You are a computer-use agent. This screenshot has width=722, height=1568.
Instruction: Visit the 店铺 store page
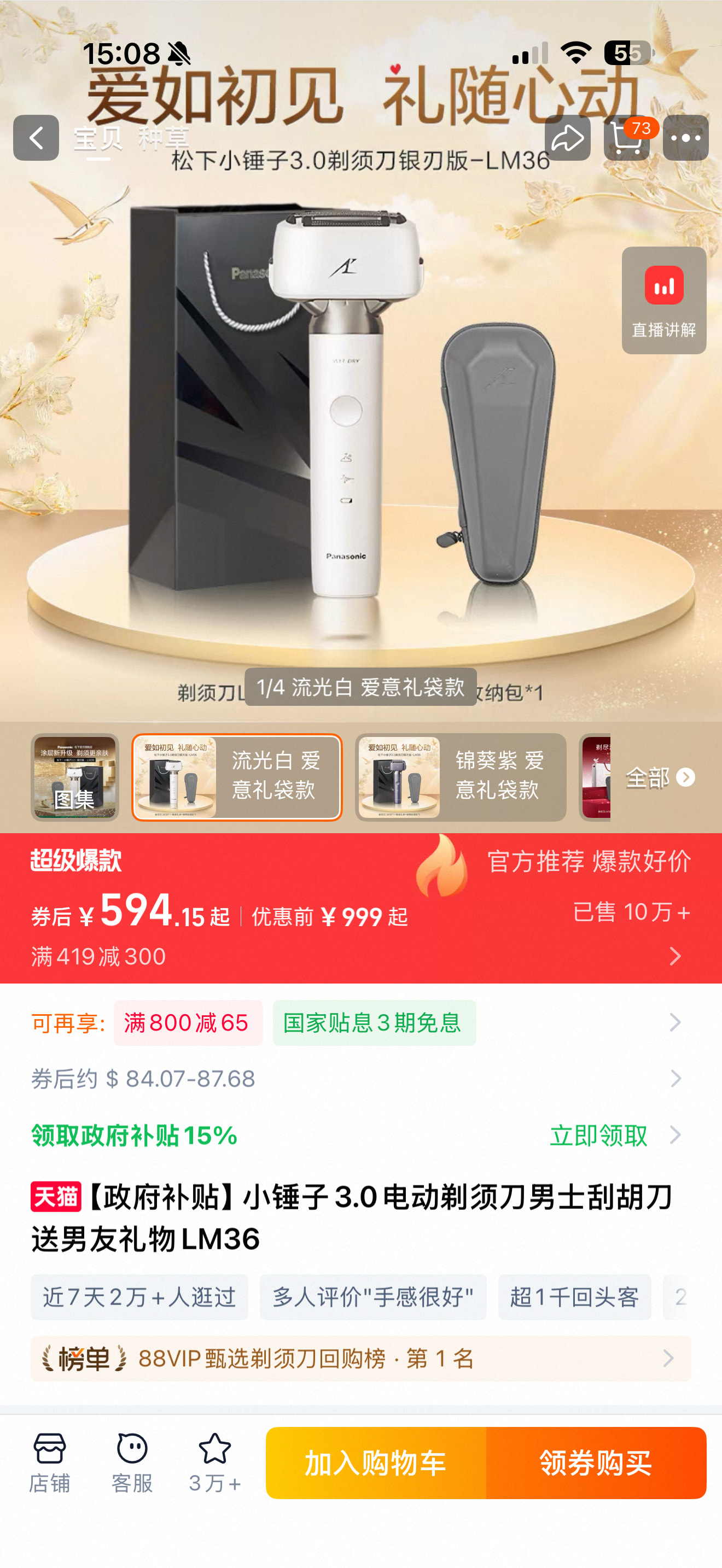tap(49, 1462)
